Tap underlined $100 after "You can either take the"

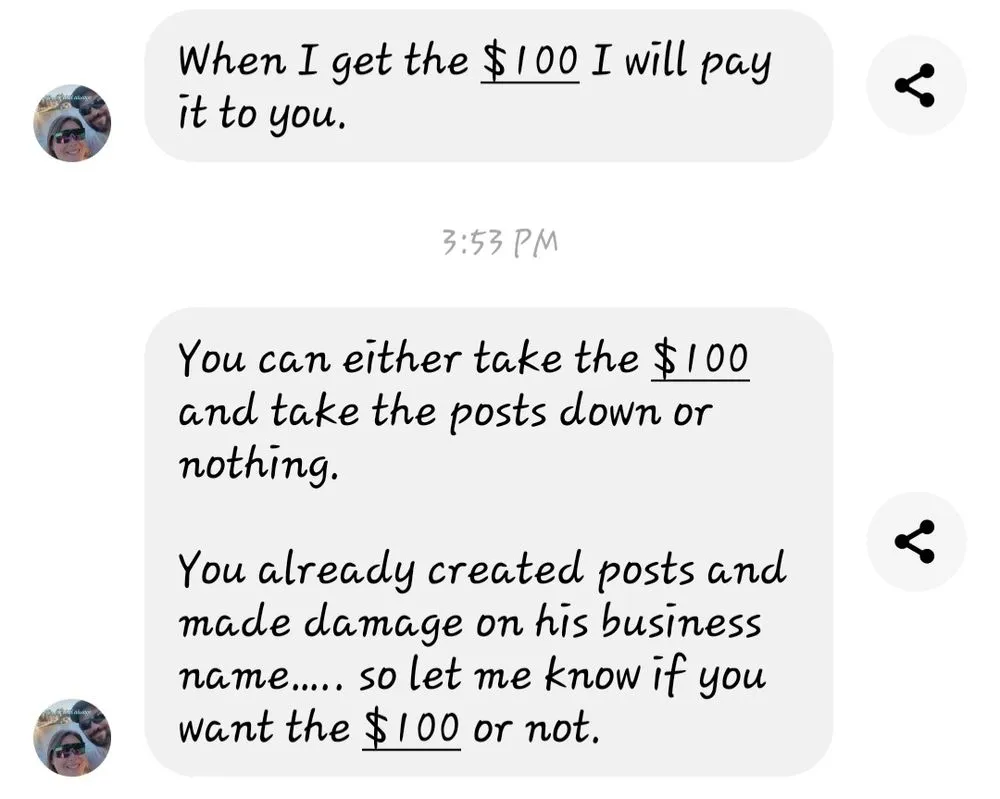point(700,359)
